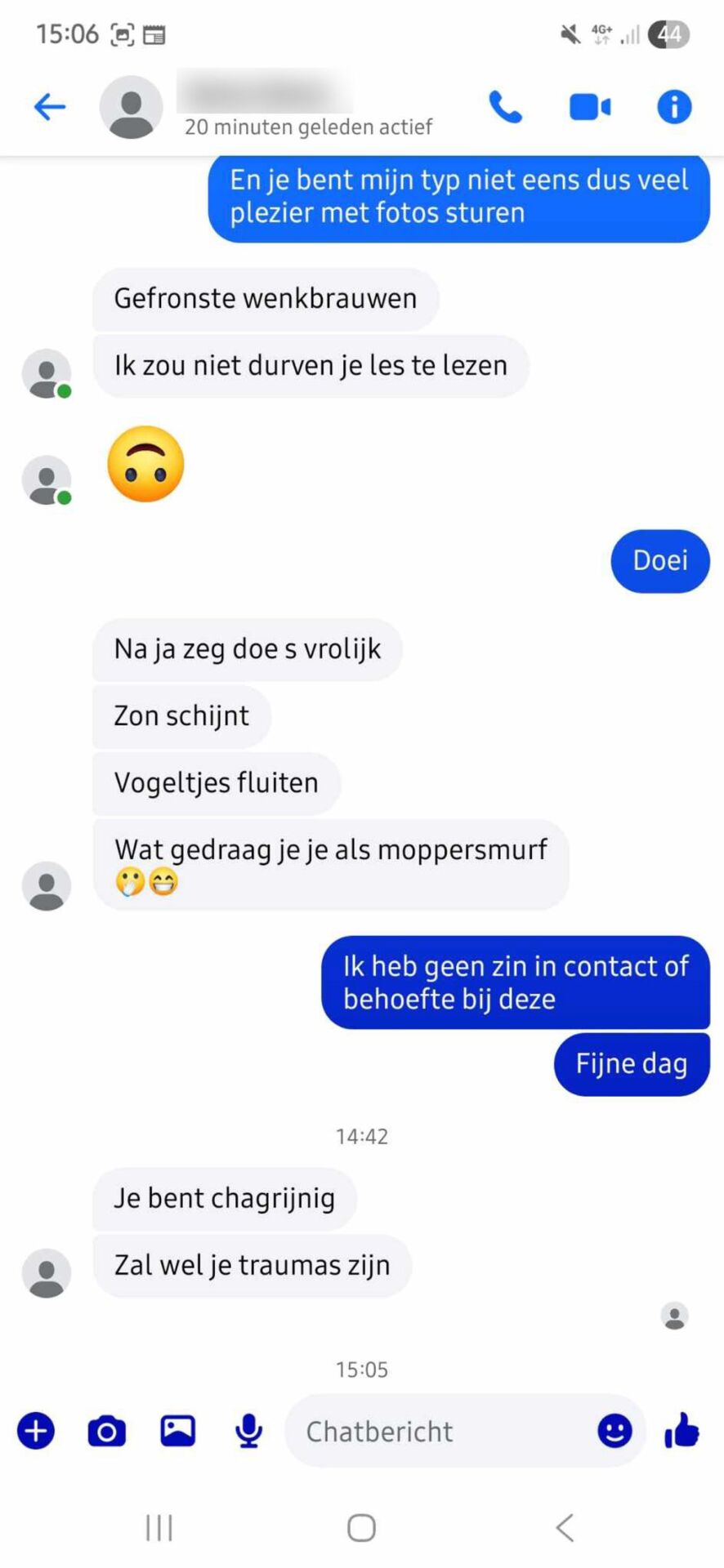Tap the Android home button

coord(361,1527)
